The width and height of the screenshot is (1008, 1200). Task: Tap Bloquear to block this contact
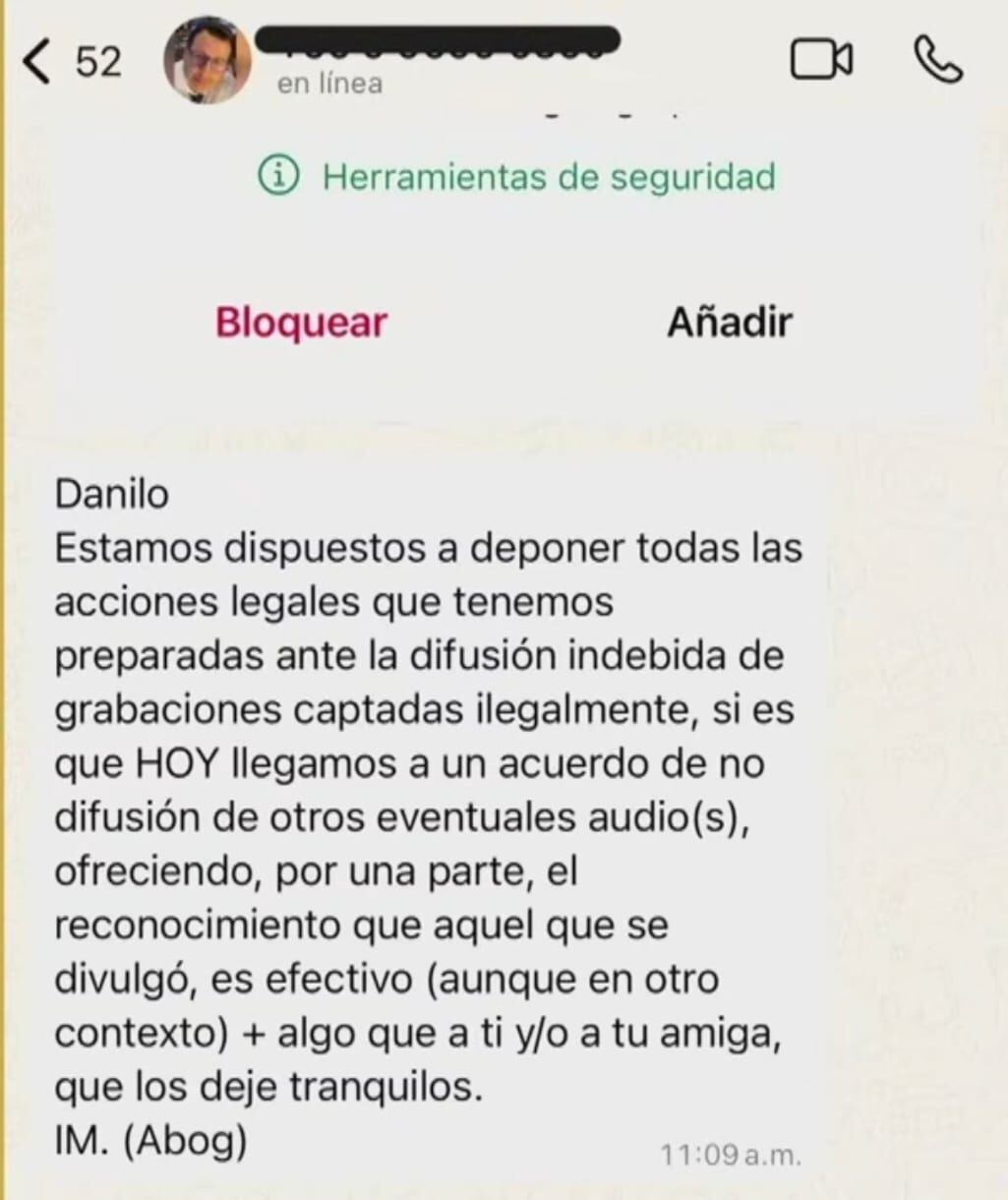pos(302,322)
